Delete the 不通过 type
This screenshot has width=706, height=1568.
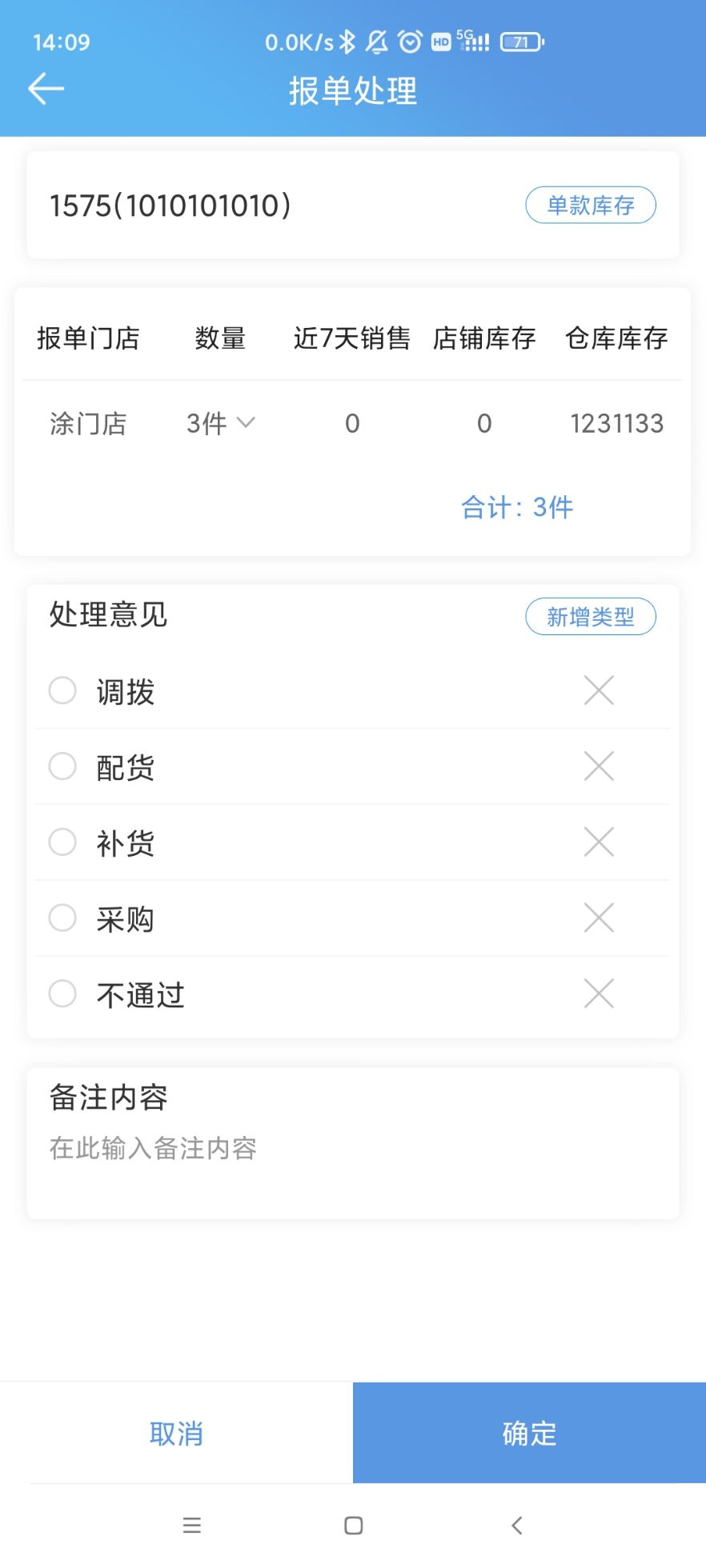click(599, 994)
